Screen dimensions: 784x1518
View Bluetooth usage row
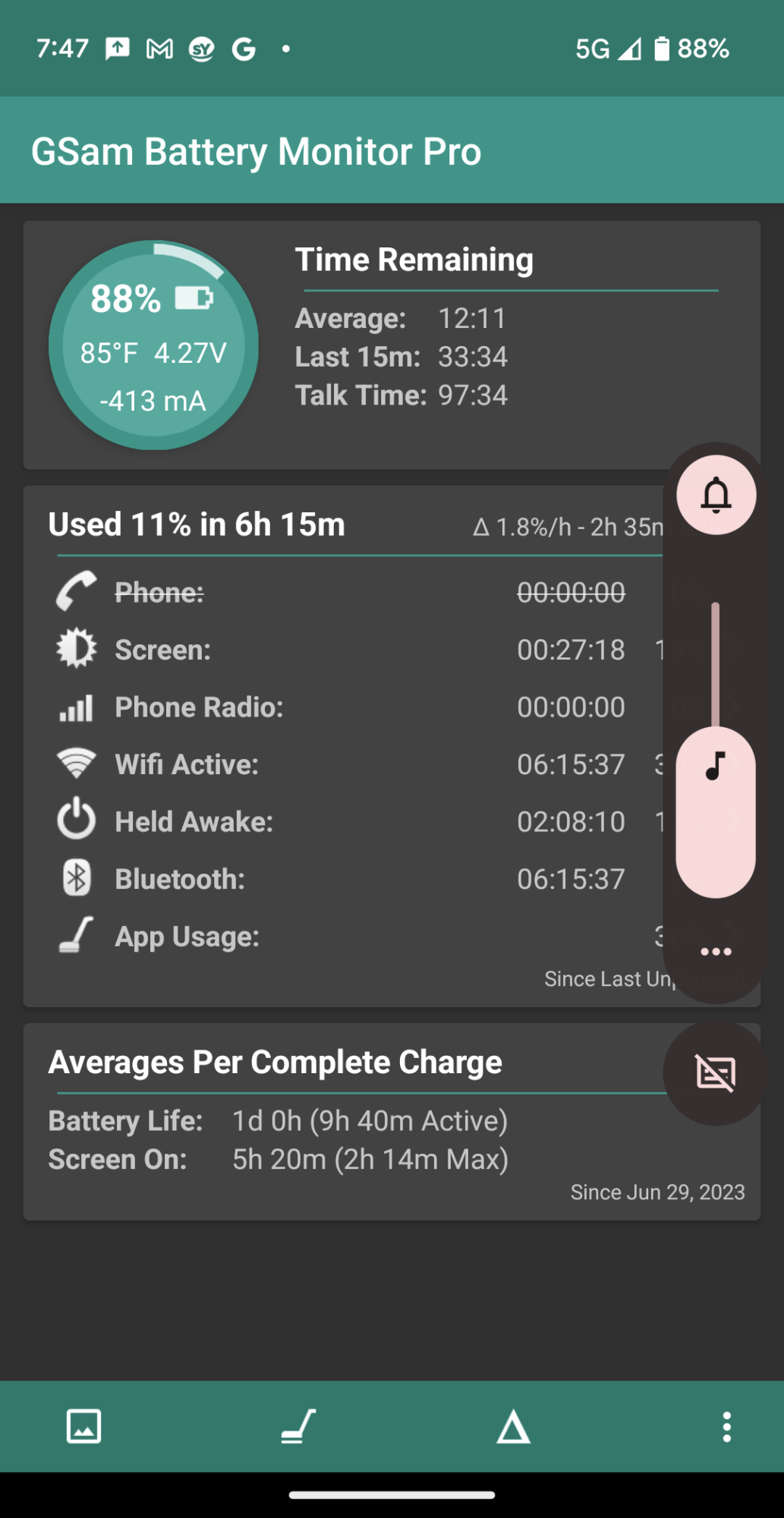coord(342,879)
